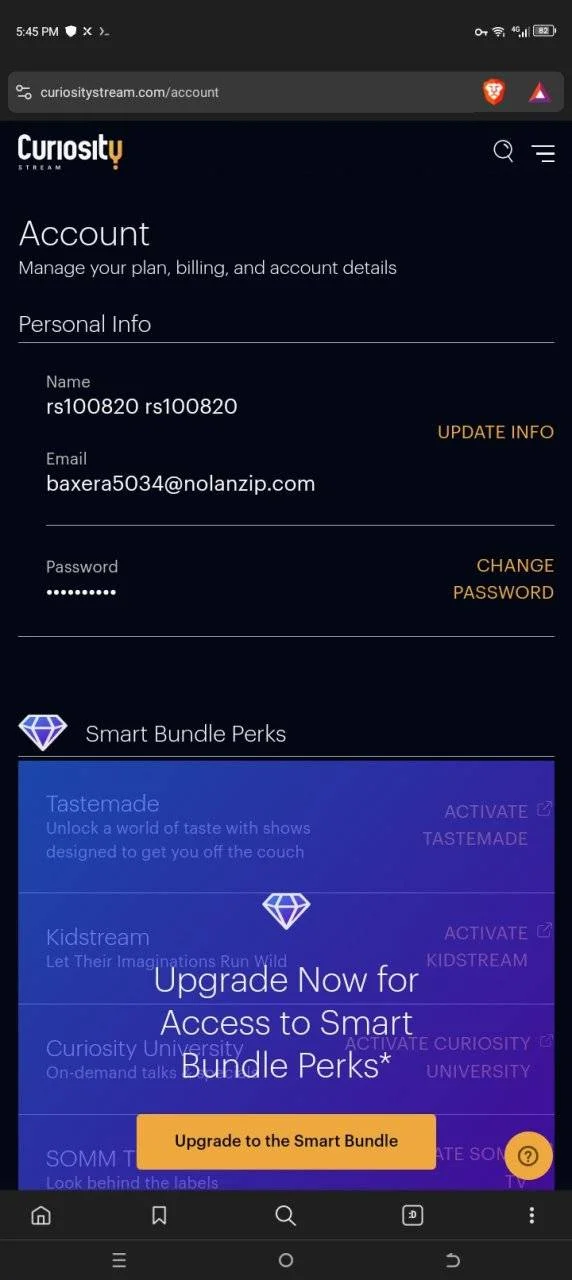
Task: Tap the system back button
Action: 453,1260
